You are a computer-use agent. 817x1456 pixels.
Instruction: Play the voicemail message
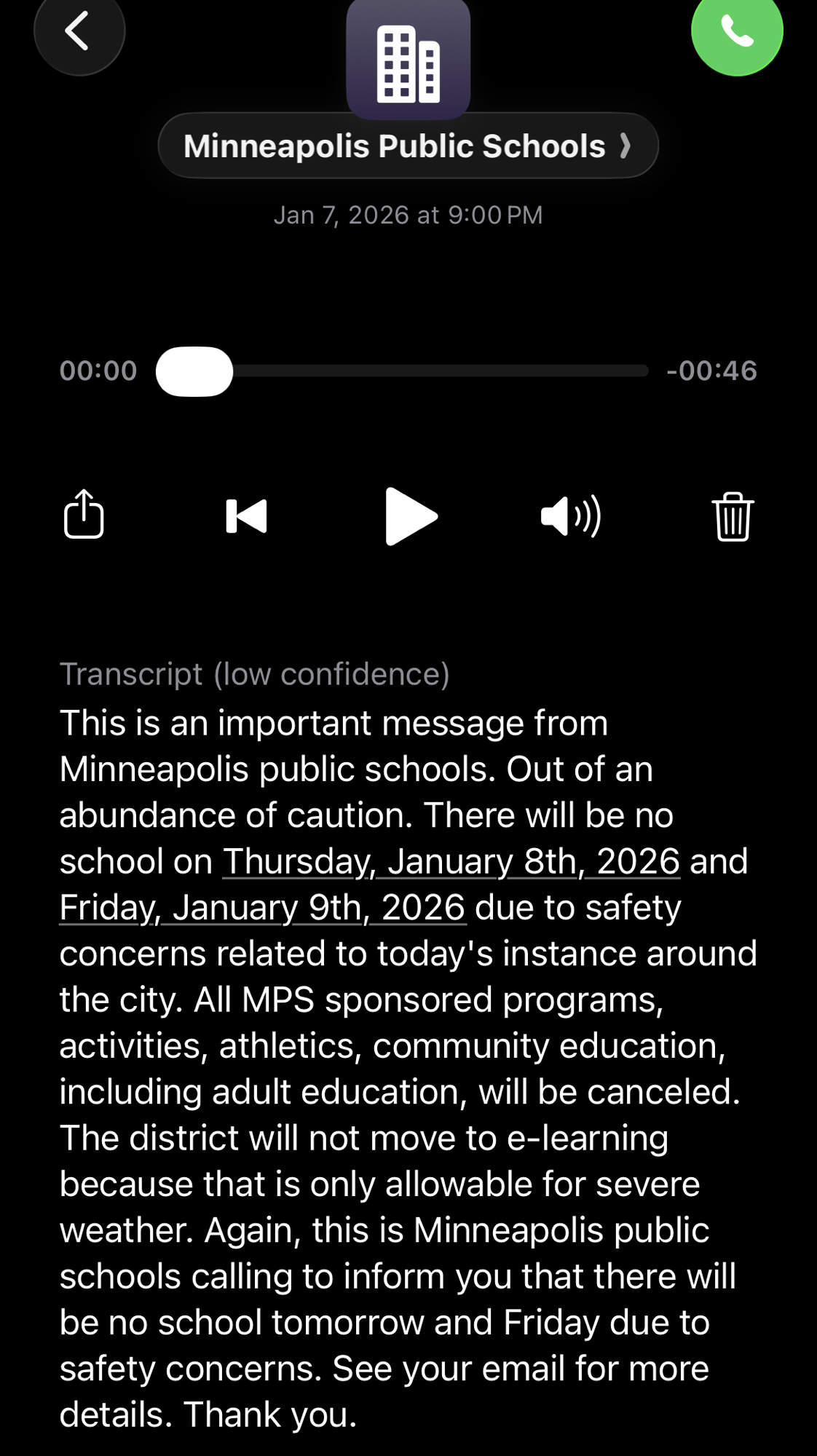click(410, 516)
